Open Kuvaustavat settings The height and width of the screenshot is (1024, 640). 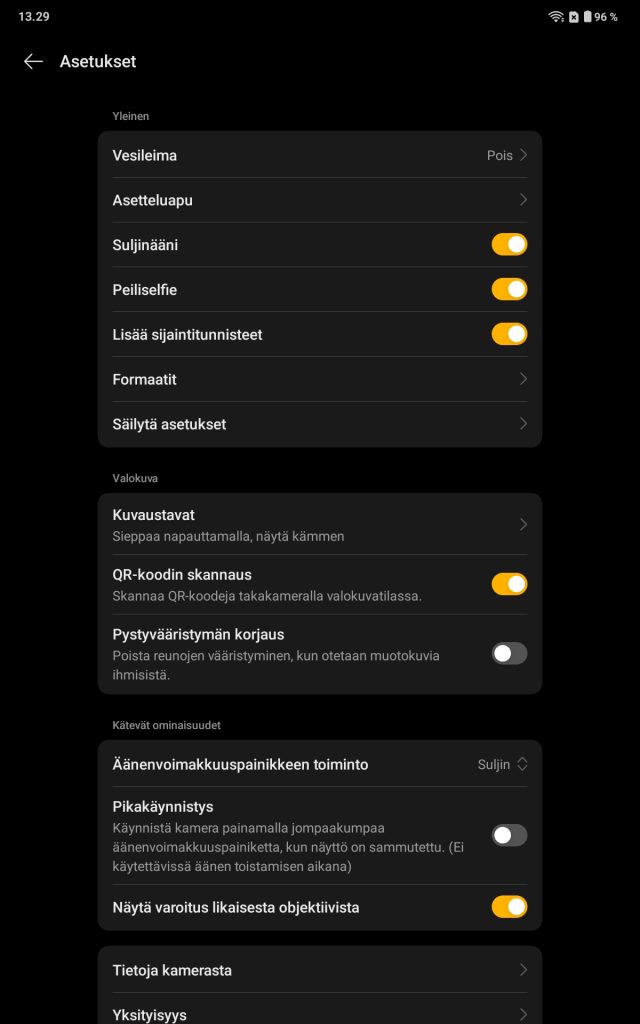pos(320,524)
